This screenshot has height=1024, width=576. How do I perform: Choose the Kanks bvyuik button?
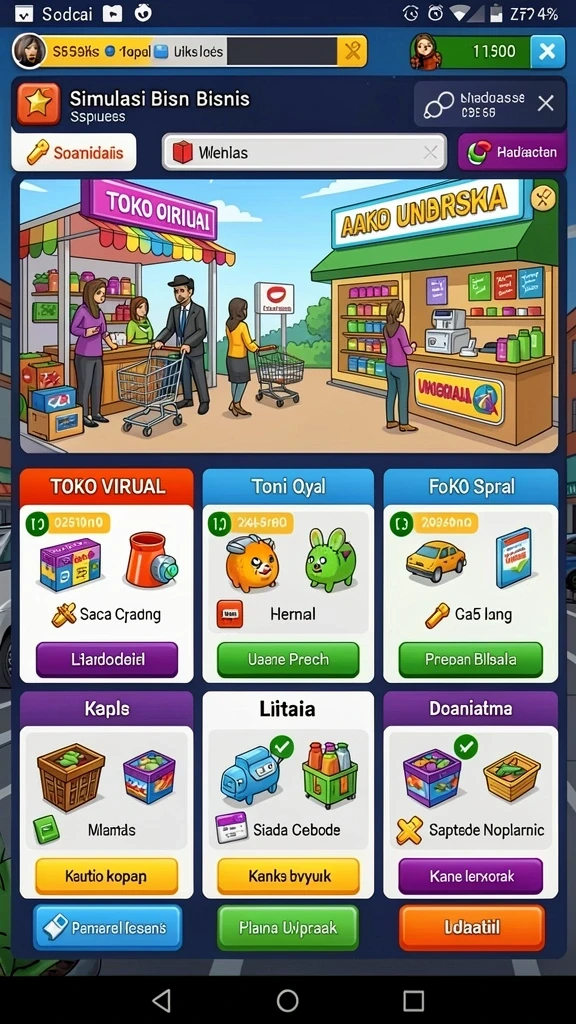click(x=288, y=876)
